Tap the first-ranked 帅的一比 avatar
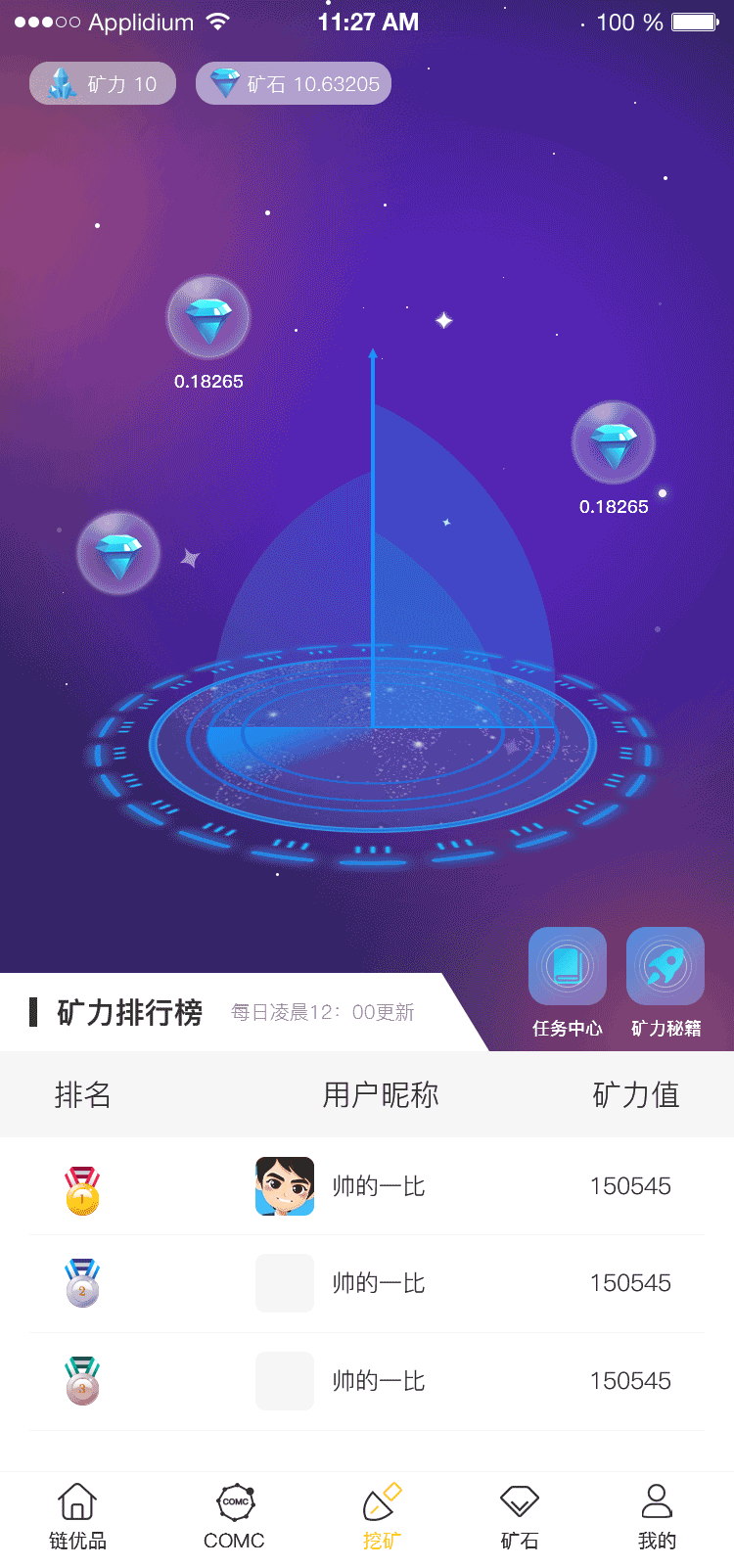Viewport: 734px width, 1568px height. 284,1185
